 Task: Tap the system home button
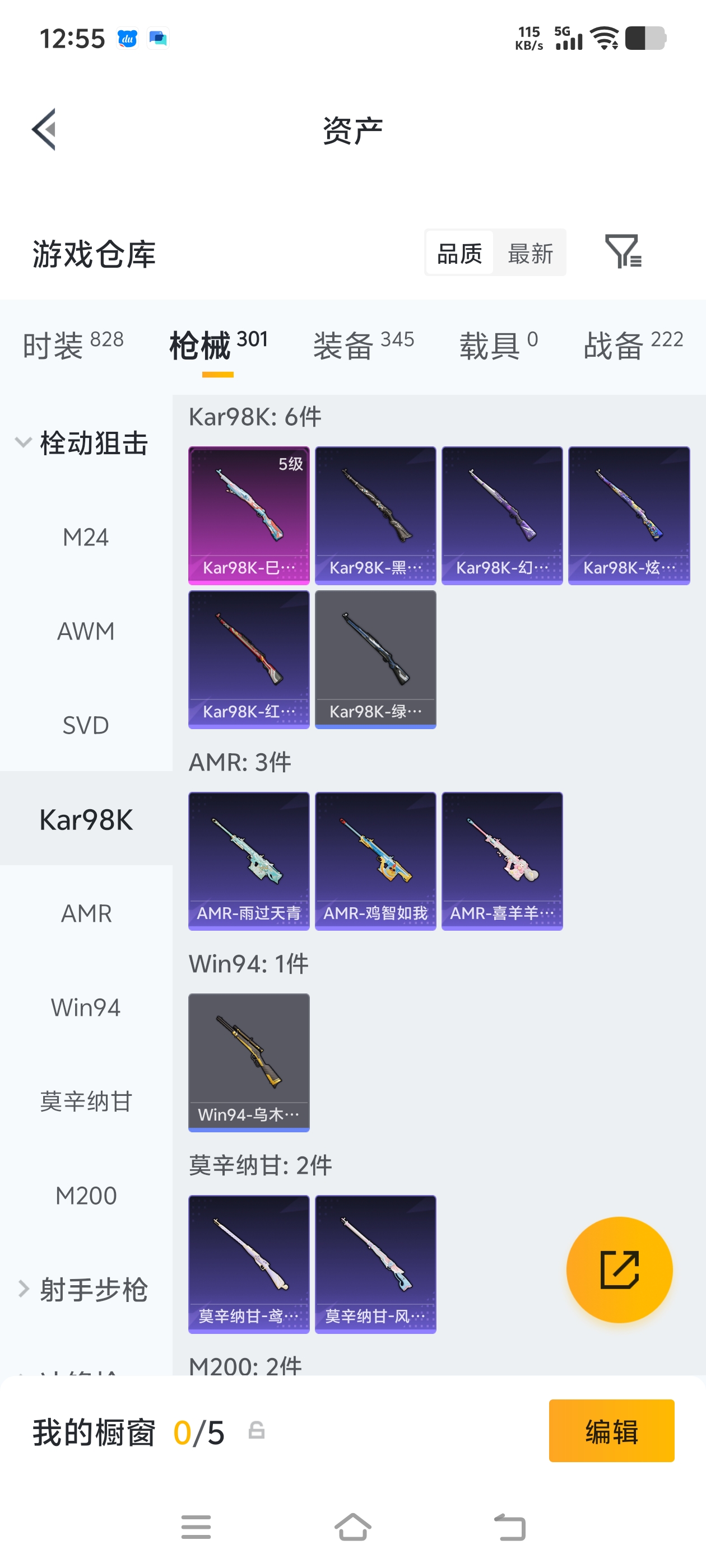pos(352,1527)
